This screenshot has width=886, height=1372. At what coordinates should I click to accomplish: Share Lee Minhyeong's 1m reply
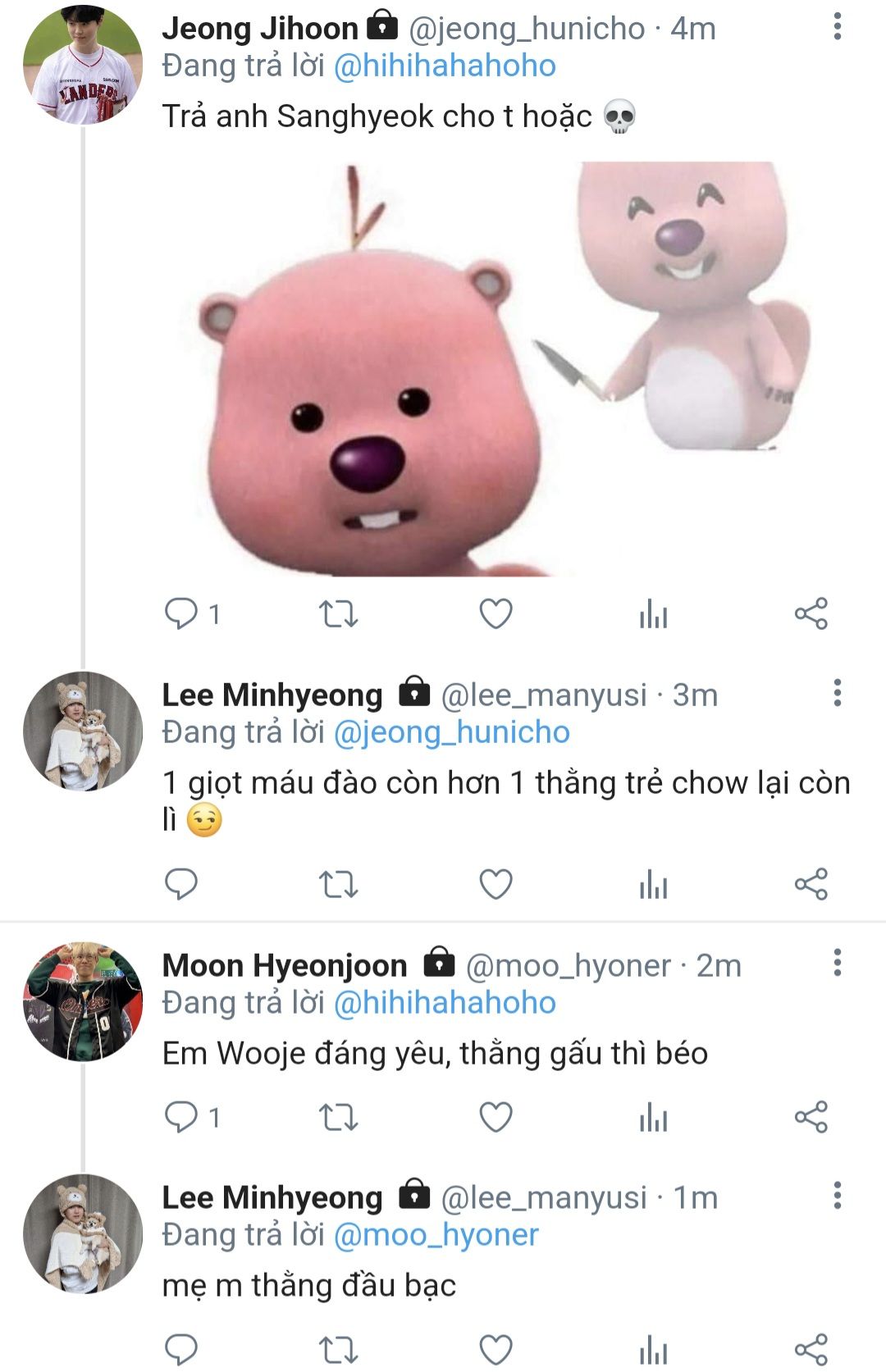coord(811,1349)
